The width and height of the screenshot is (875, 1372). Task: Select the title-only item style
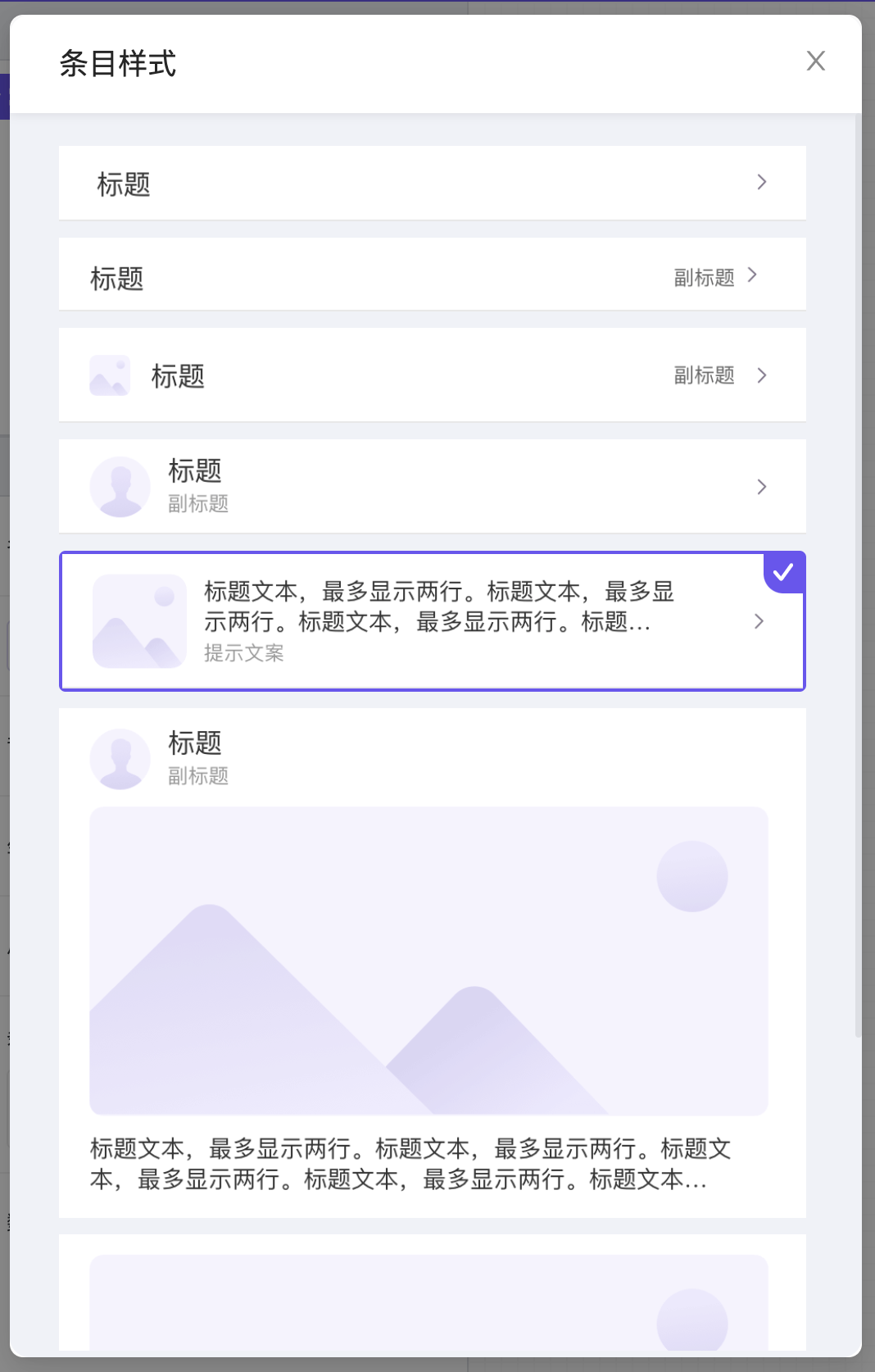click(x=432, y=183)
